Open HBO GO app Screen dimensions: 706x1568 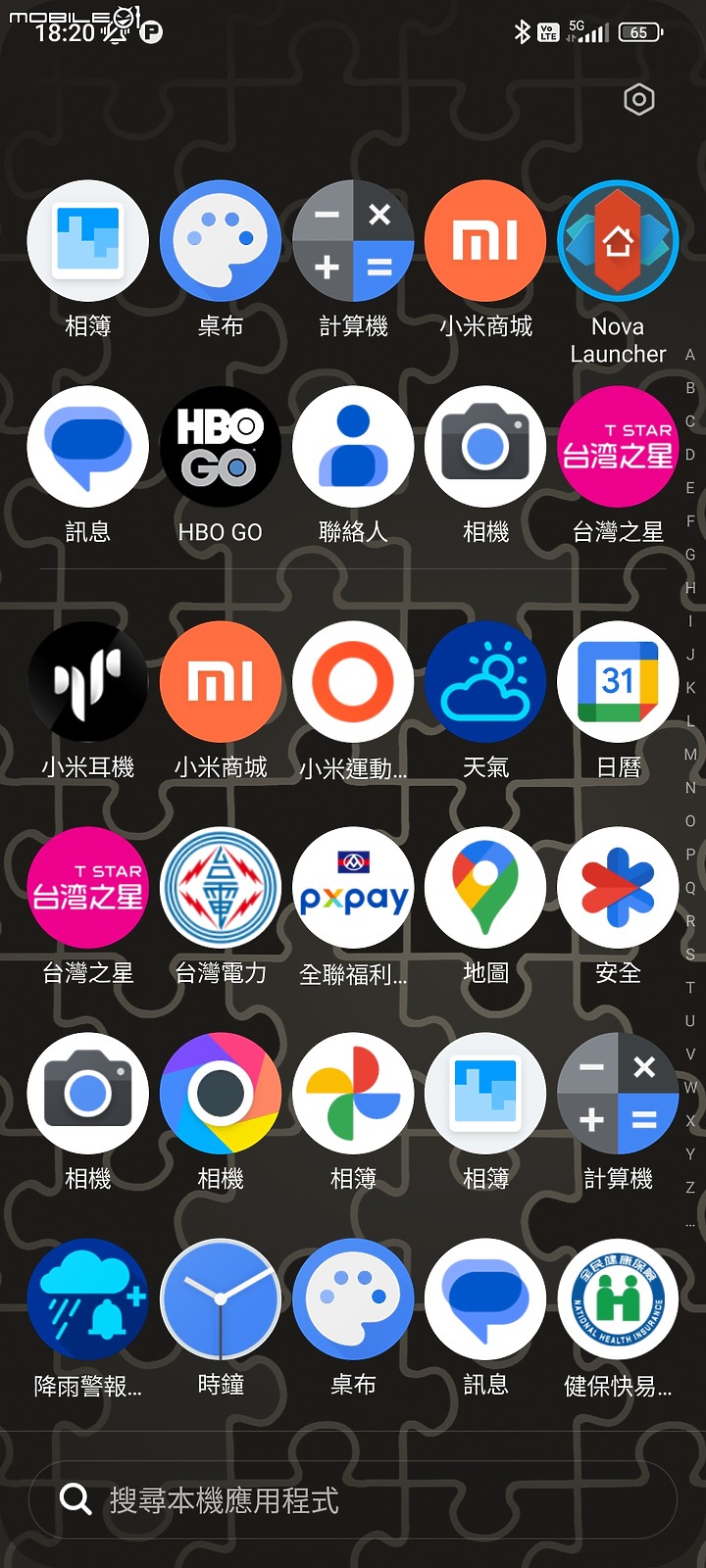[x=221, y=447]
